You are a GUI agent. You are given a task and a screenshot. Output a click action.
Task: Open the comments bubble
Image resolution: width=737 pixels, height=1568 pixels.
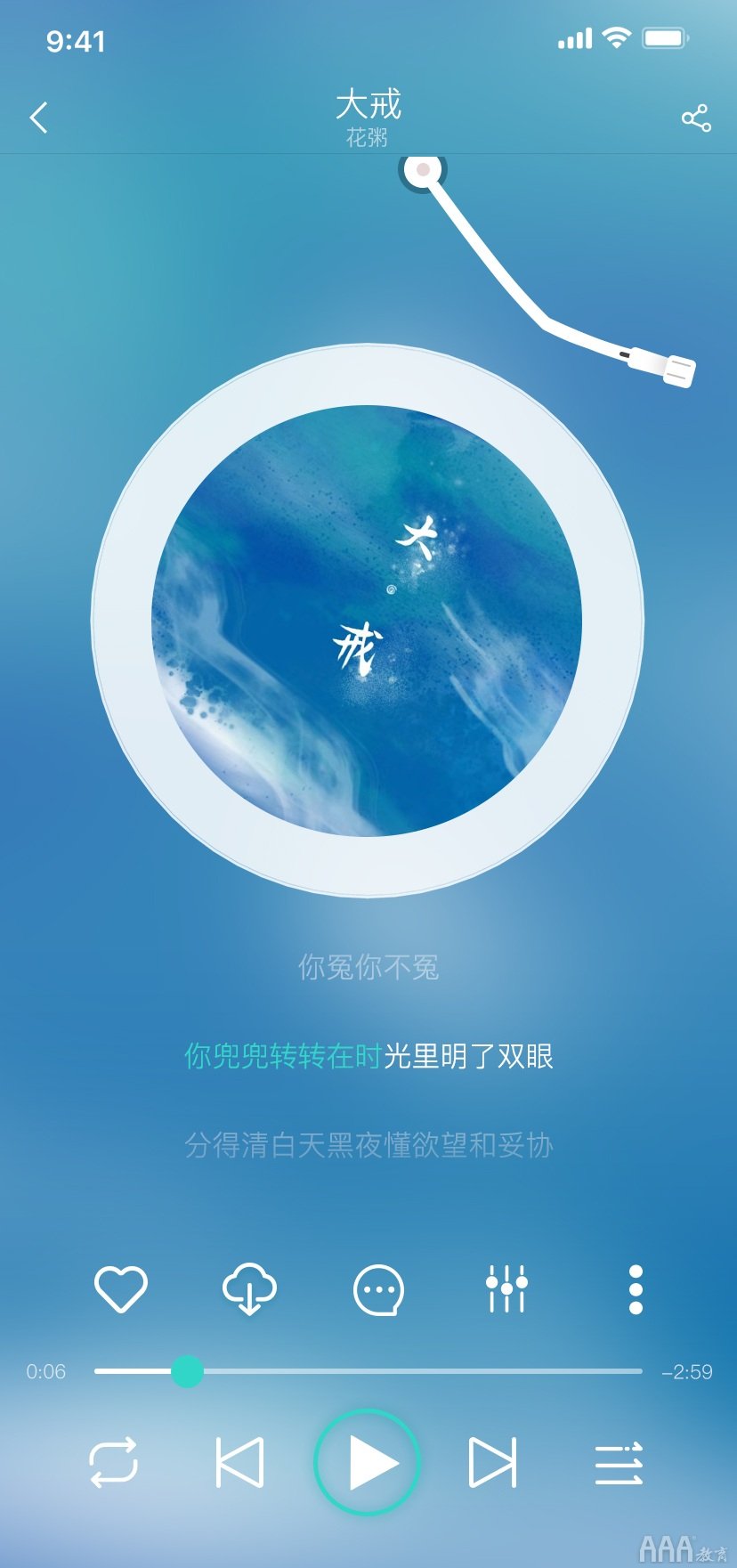tap(378, 1289)
